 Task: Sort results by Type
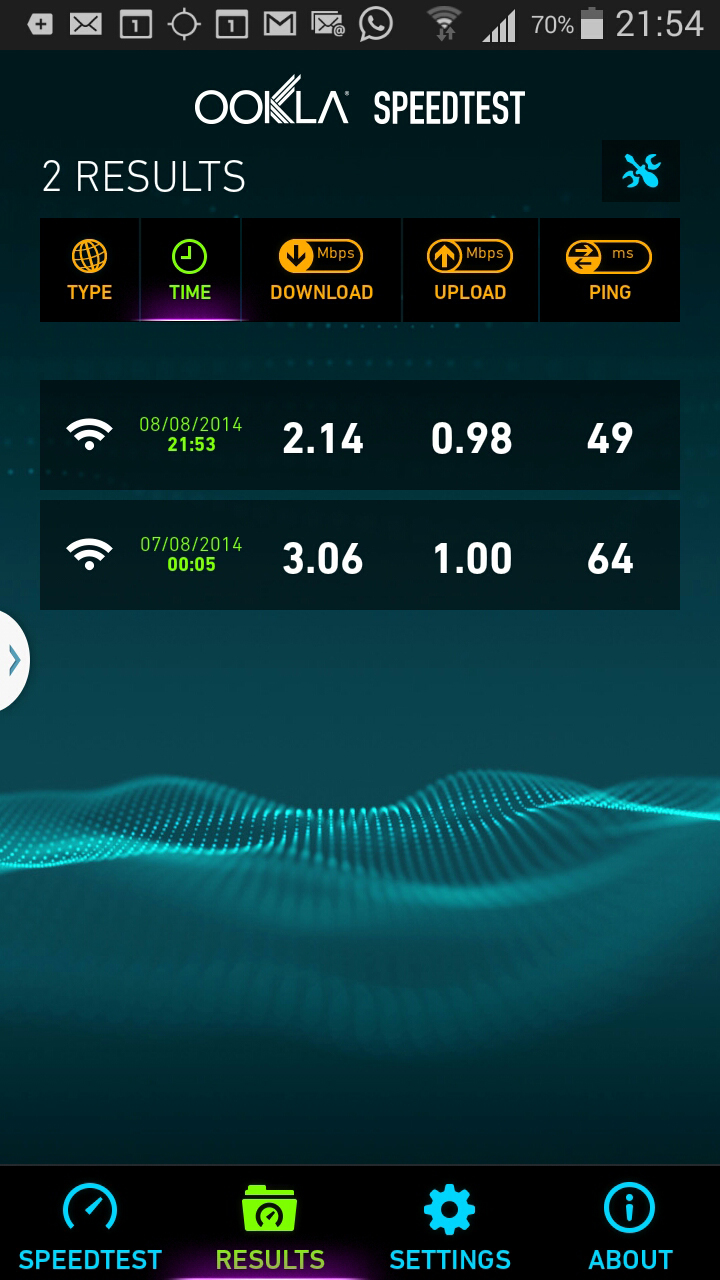point(90,271)
